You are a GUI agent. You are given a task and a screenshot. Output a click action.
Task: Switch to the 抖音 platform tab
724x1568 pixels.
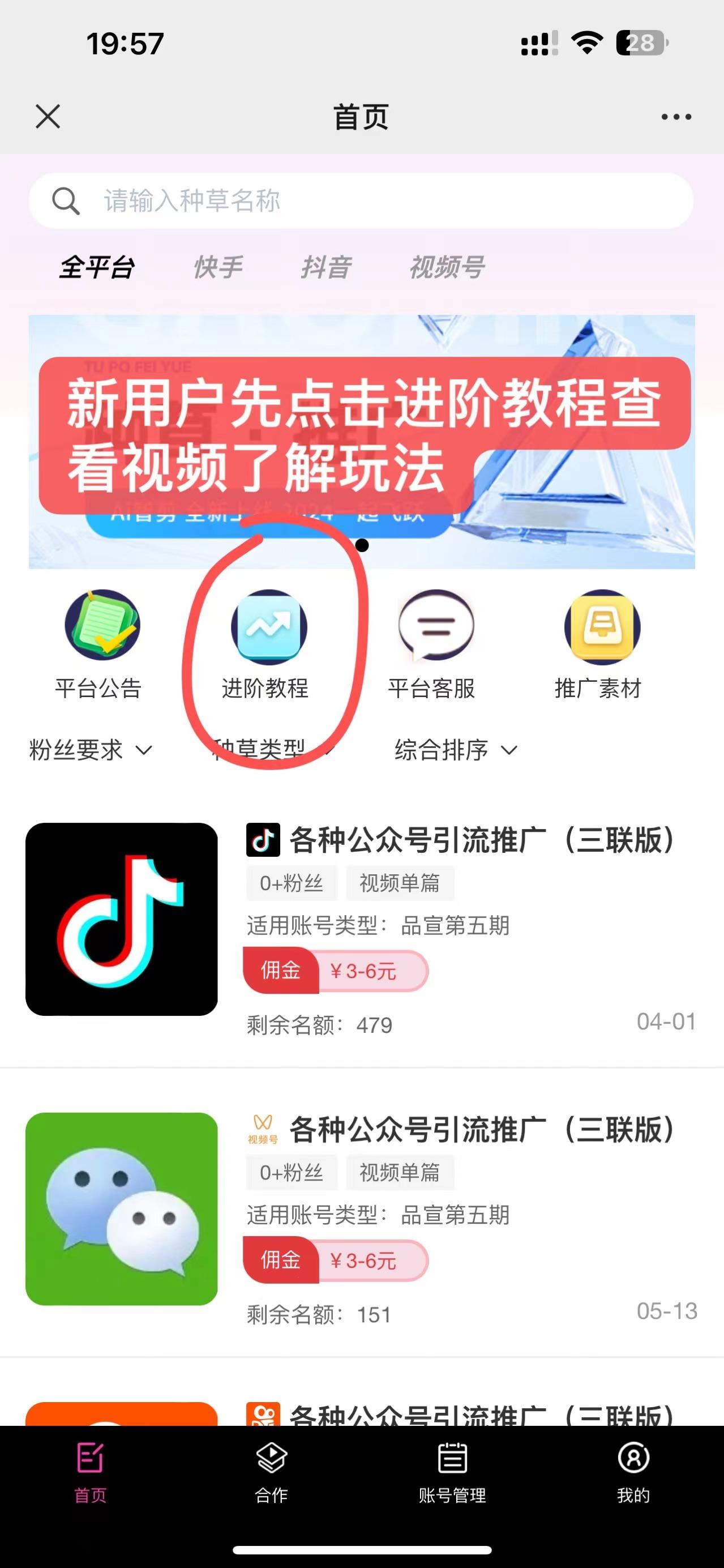[326, 267]
